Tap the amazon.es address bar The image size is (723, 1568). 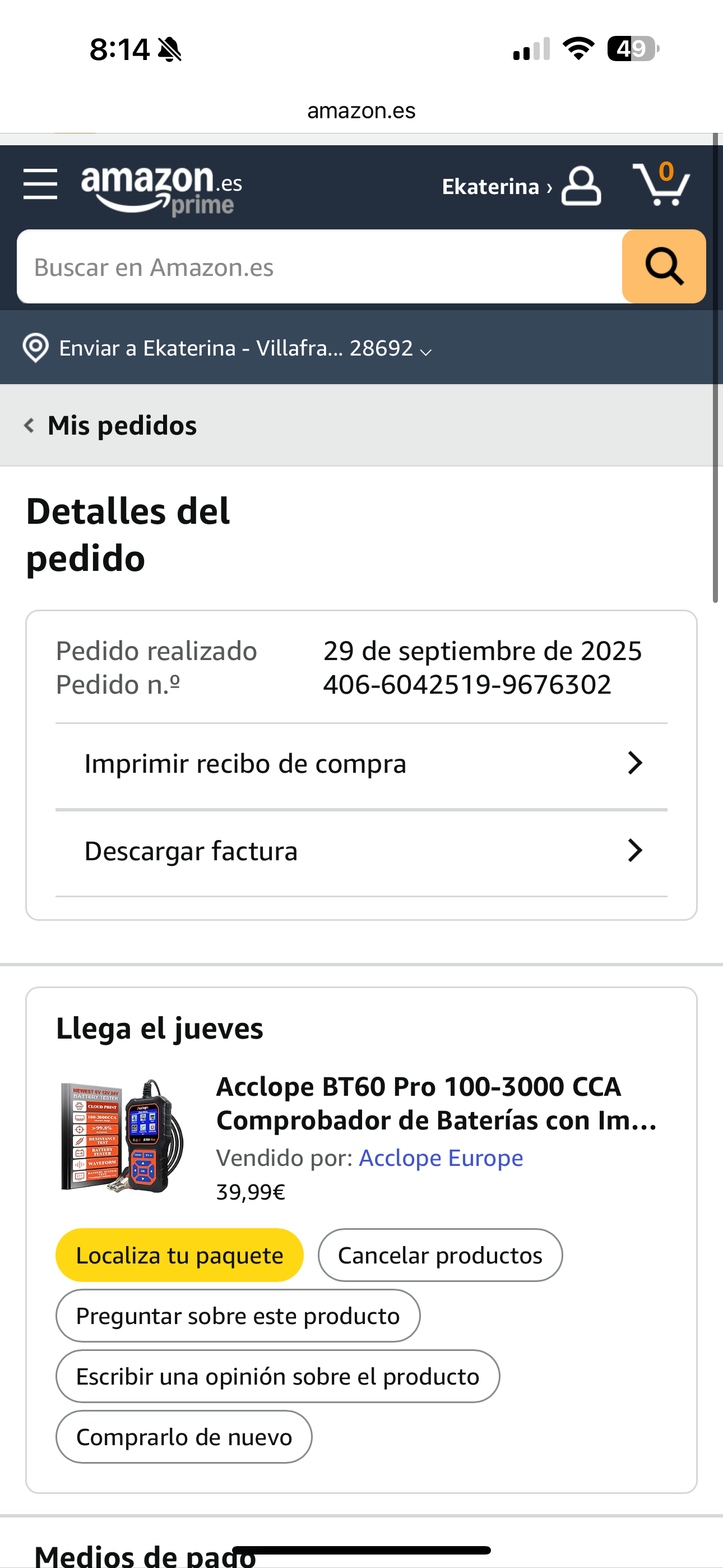click(361, 111)
